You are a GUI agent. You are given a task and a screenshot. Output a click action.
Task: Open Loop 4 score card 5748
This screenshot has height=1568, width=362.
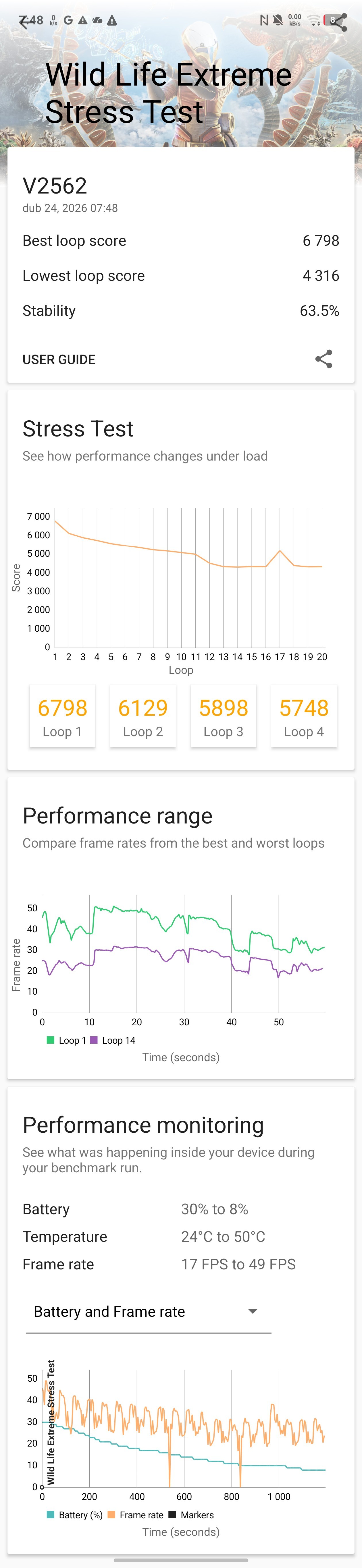click(x=303, y=716)
